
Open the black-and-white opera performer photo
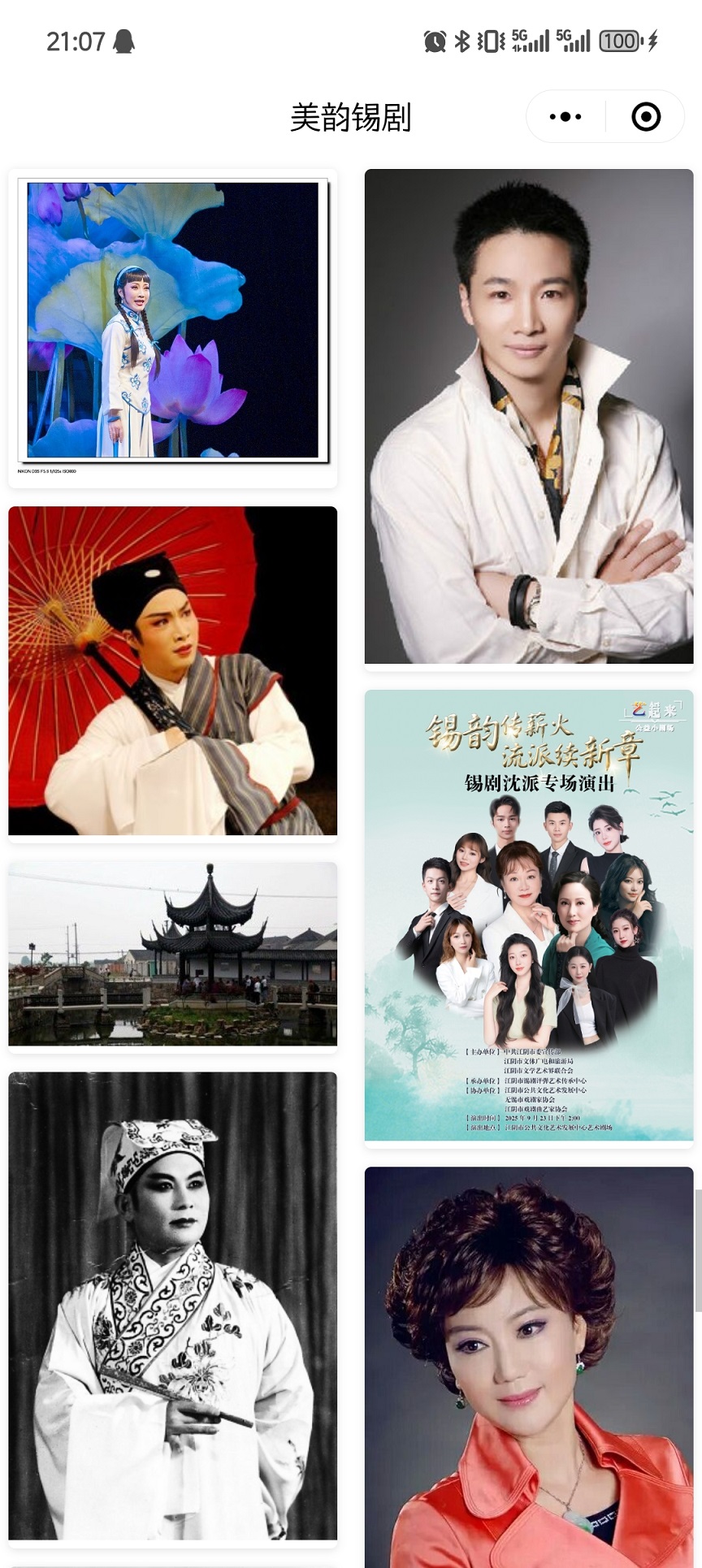click(x=172, y=1306)
